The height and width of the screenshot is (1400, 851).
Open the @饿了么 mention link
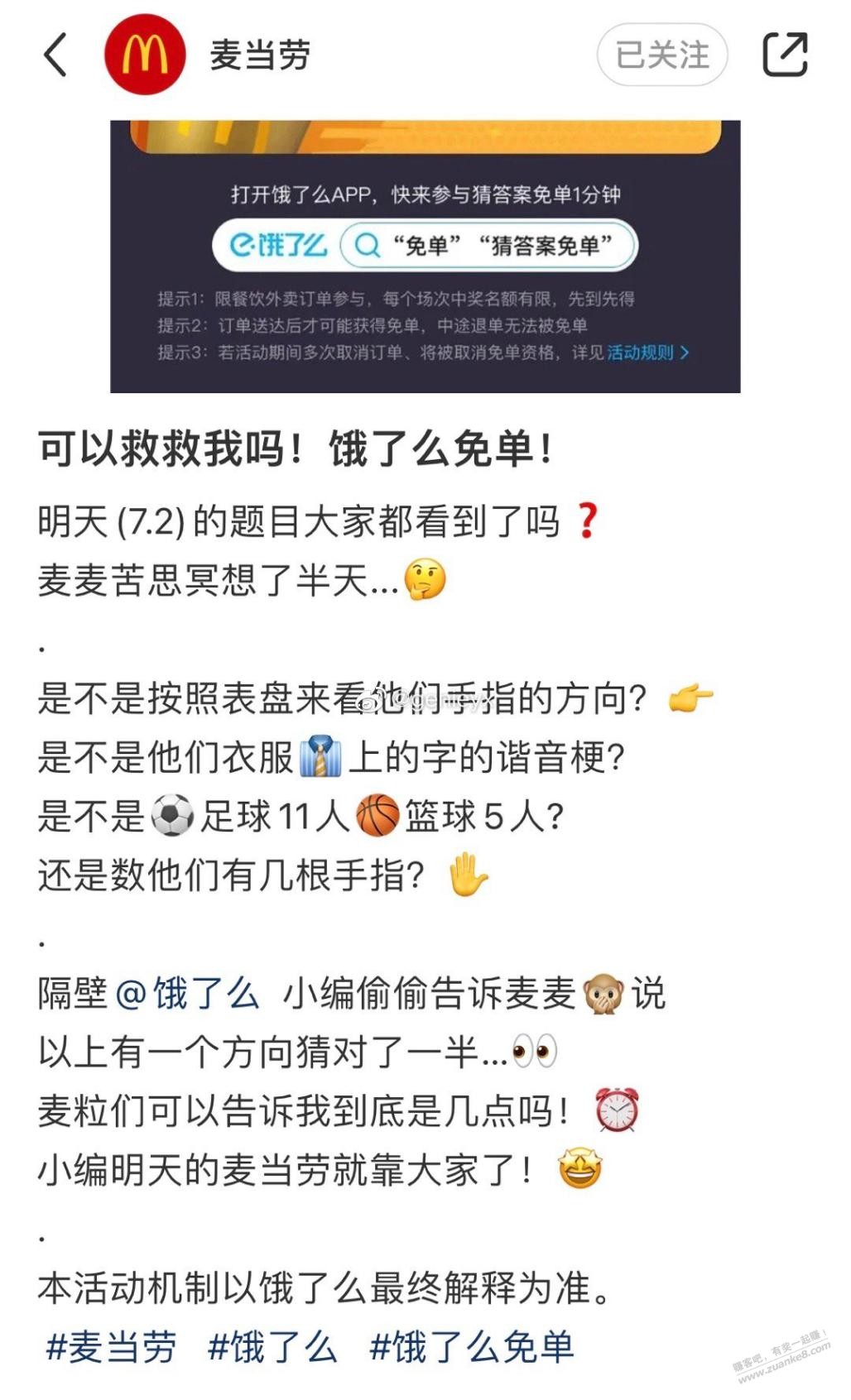click(x=187, y=993)
